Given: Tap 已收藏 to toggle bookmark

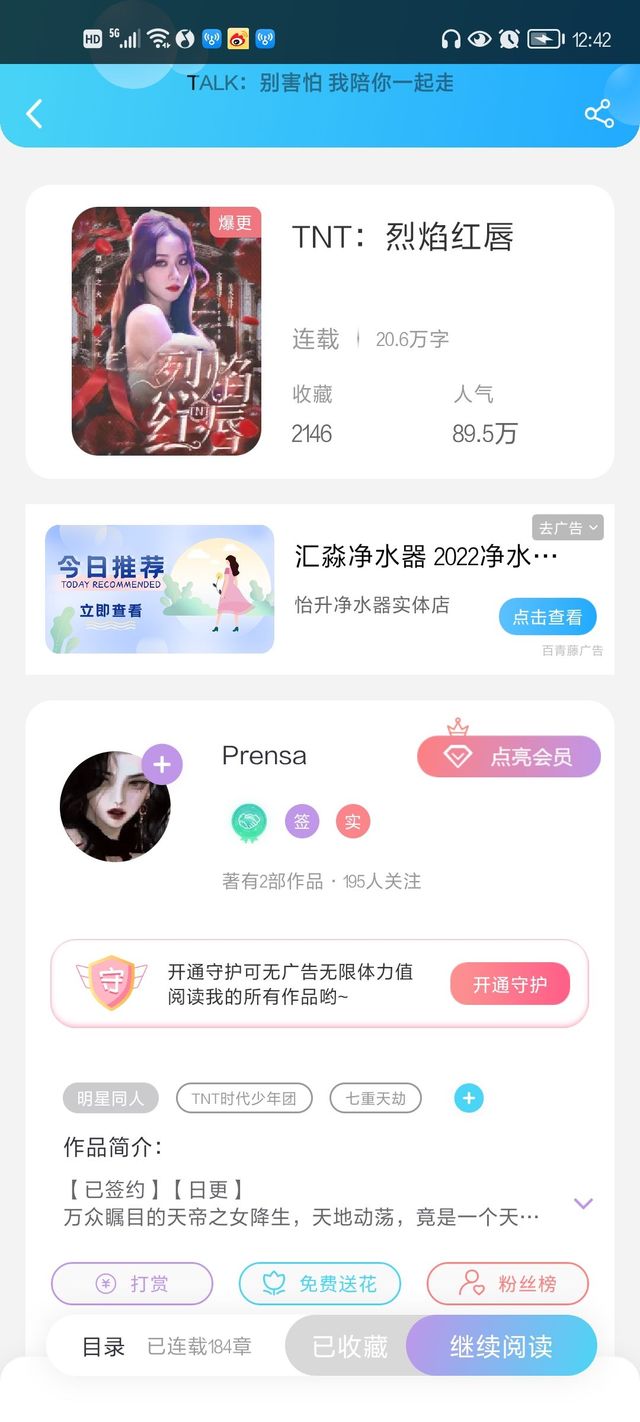Looking at the screenshot, I should pyautogui.click(x=349, y=1346).
